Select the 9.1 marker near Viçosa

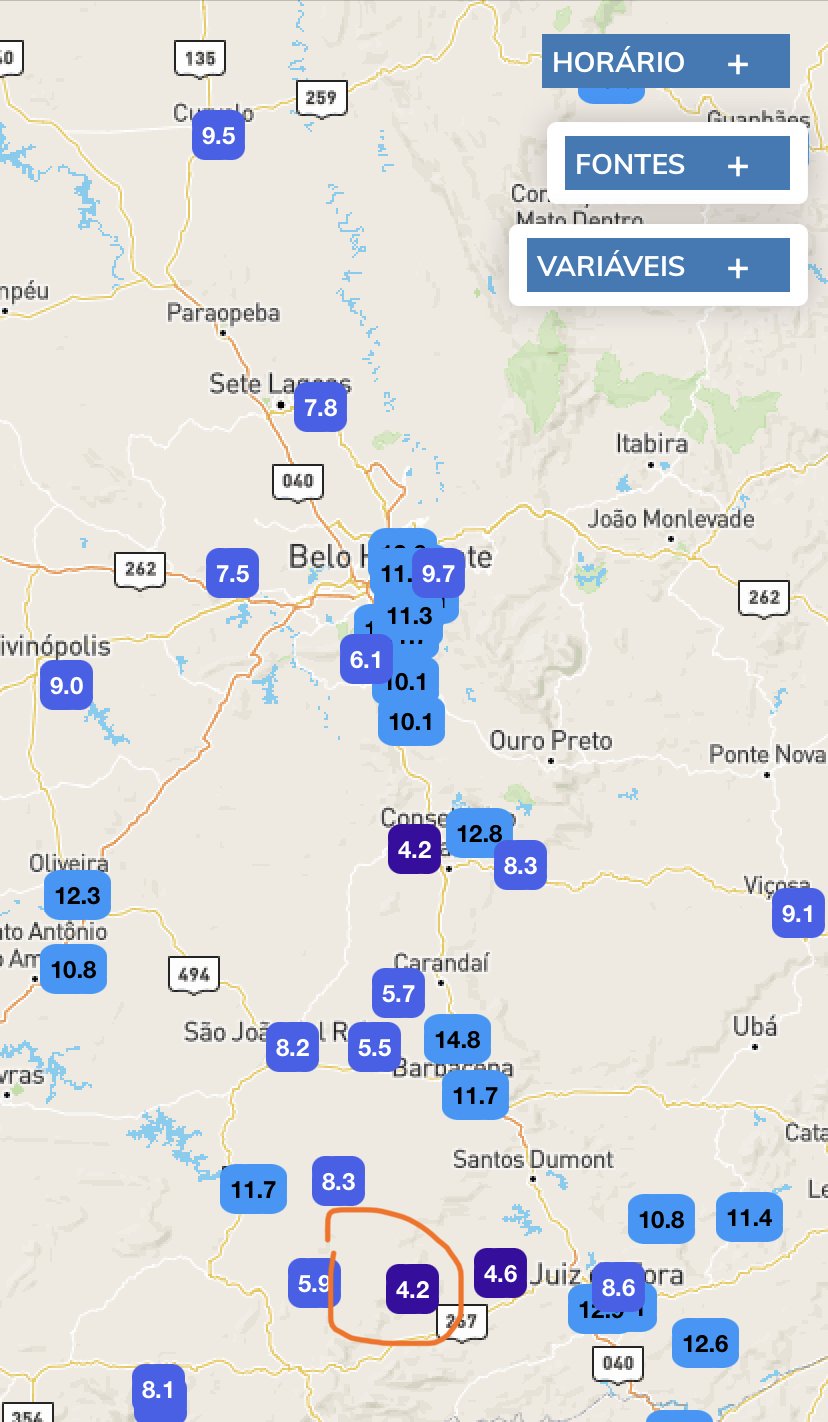tap(798, 914)
